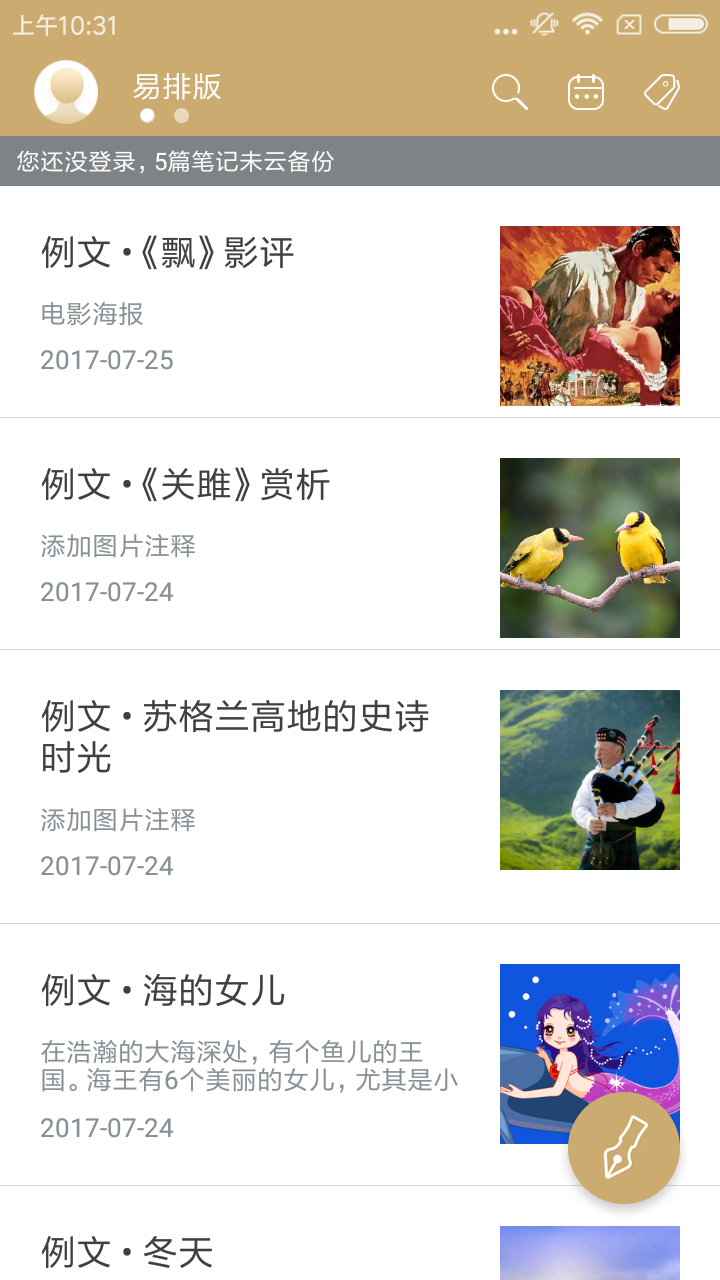The height and width of the screenshot is (1280, 720).
Task: Open the tags icon
Action: point(662,92)
